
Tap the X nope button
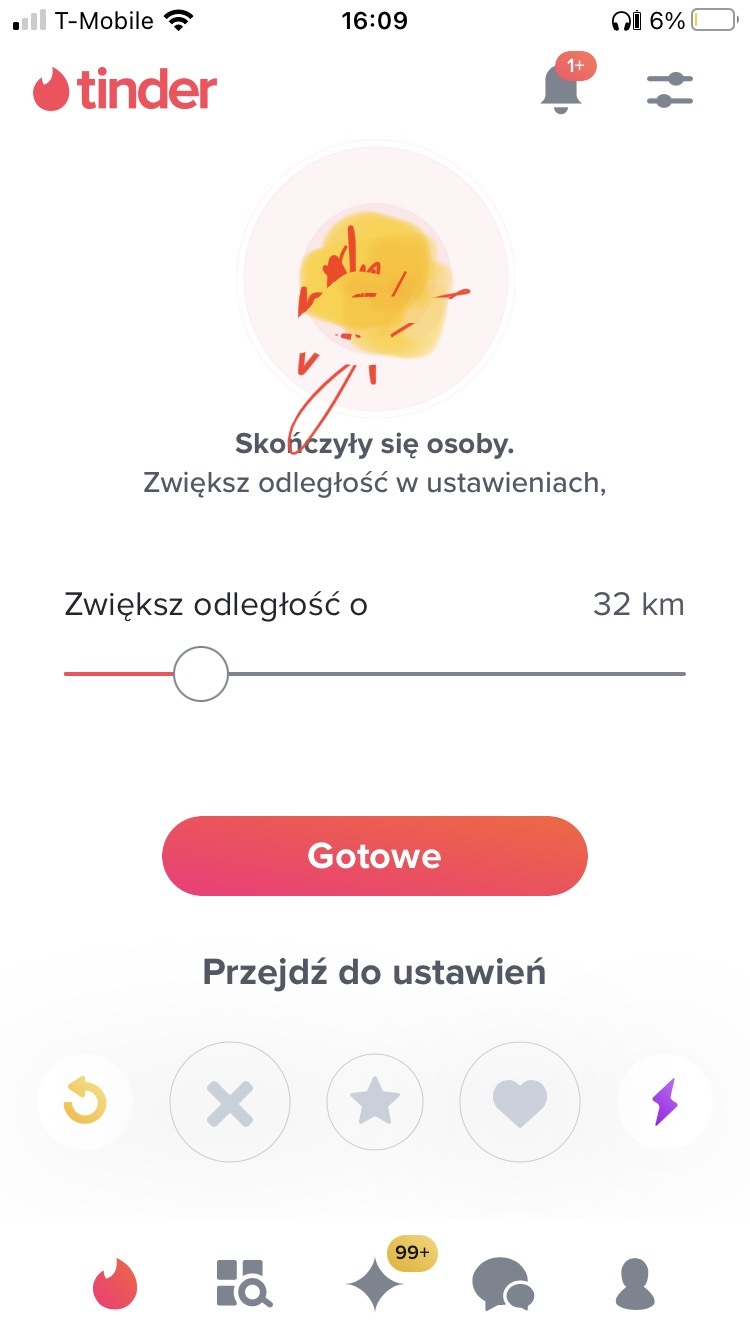[x=230, y=1103]
